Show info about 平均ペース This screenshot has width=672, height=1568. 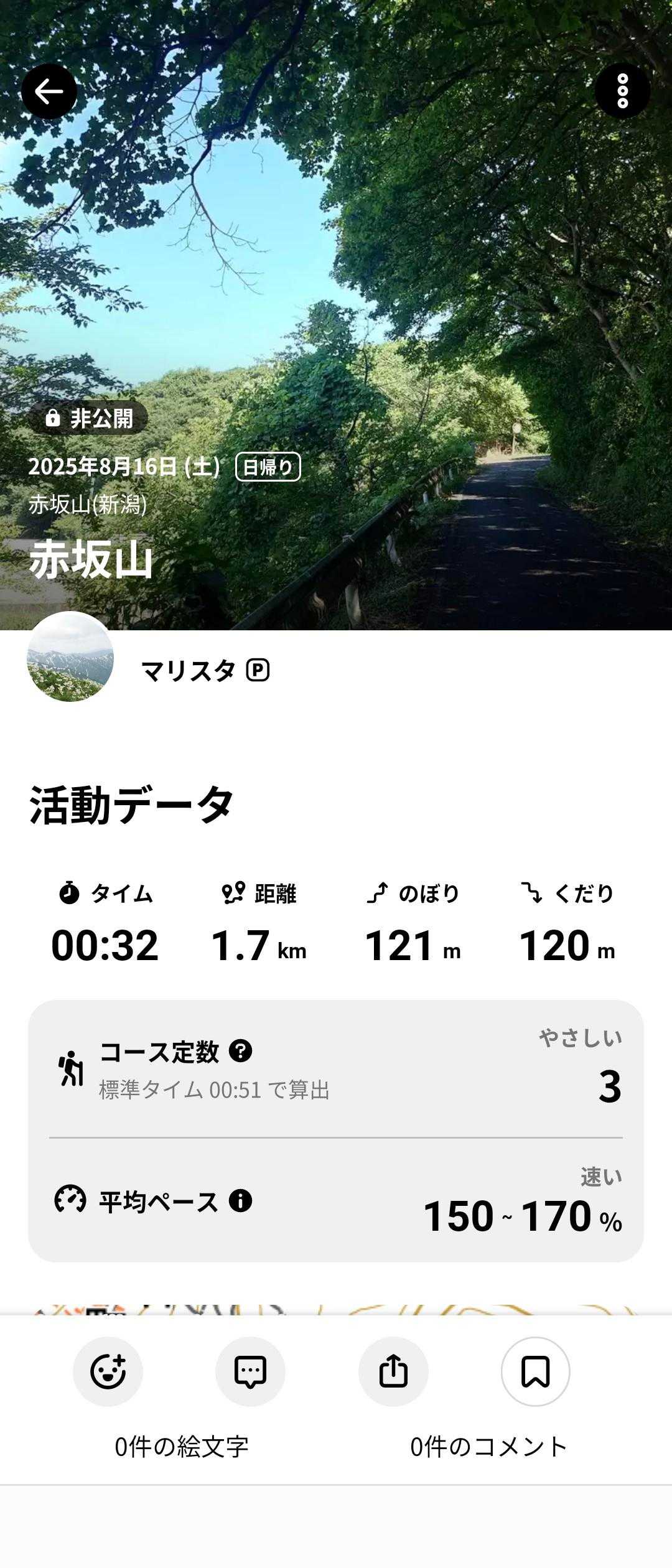[241, 1200]
